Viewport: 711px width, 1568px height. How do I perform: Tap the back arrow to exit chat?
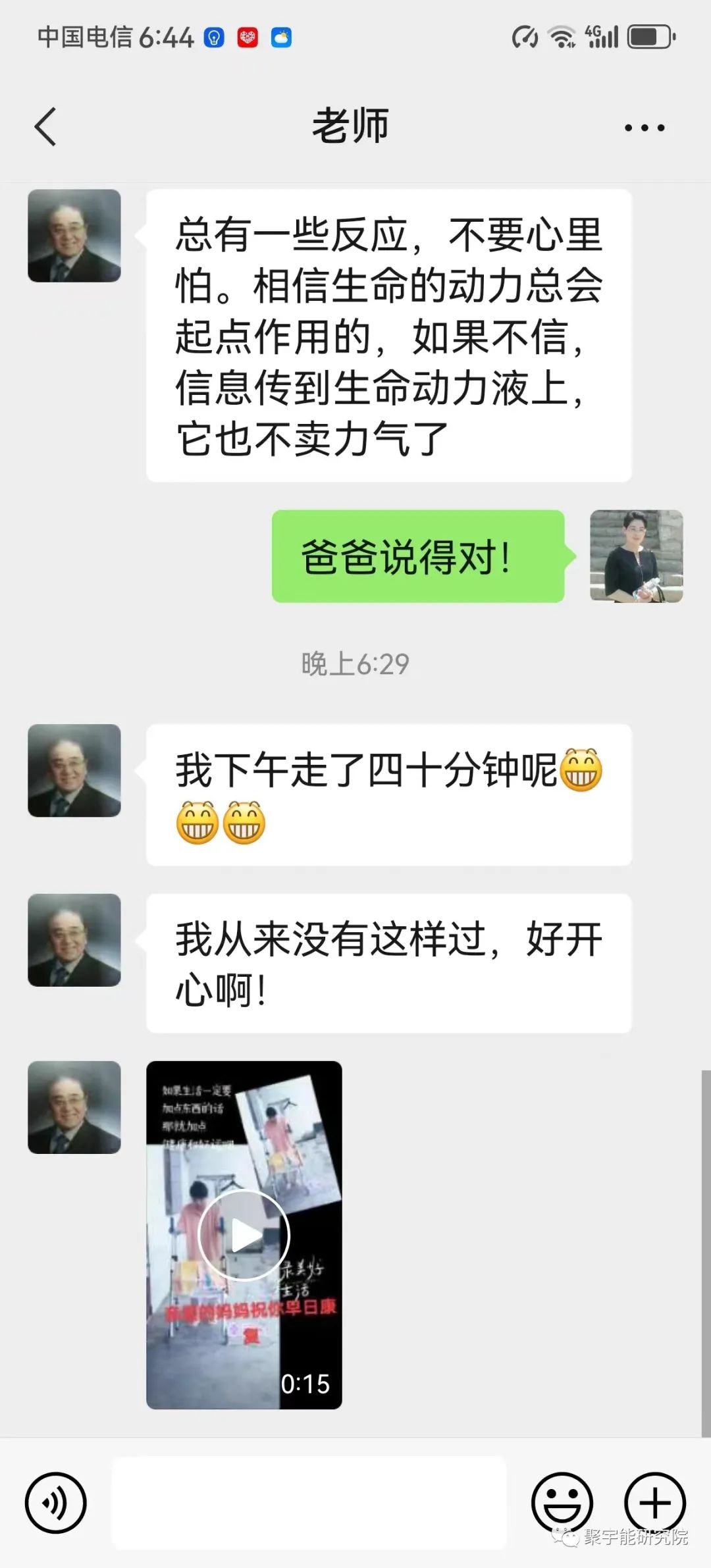(45, 126)
